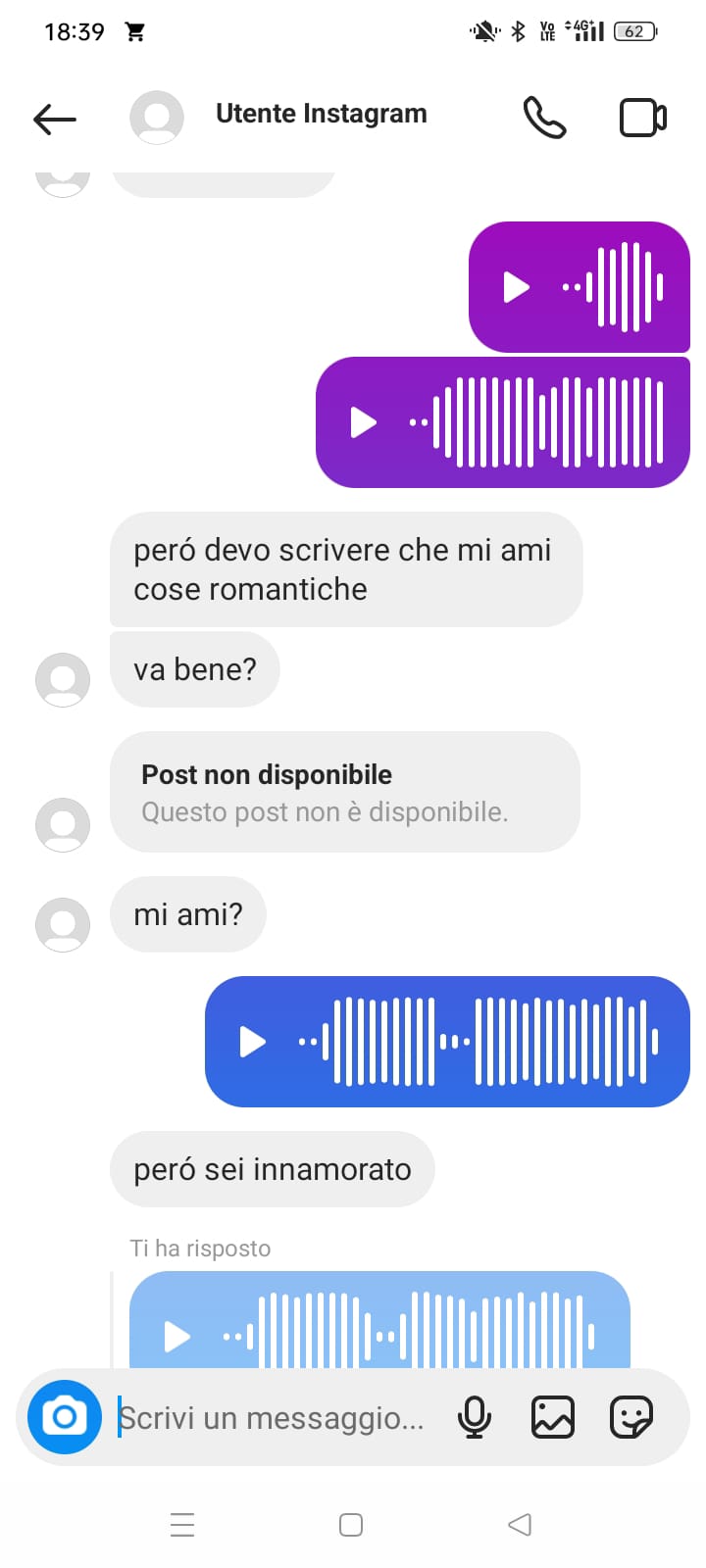Tap the system back button
The width and height of the screenshot is (706, 1568).
pyautogui.click(x=520, y=1524)
